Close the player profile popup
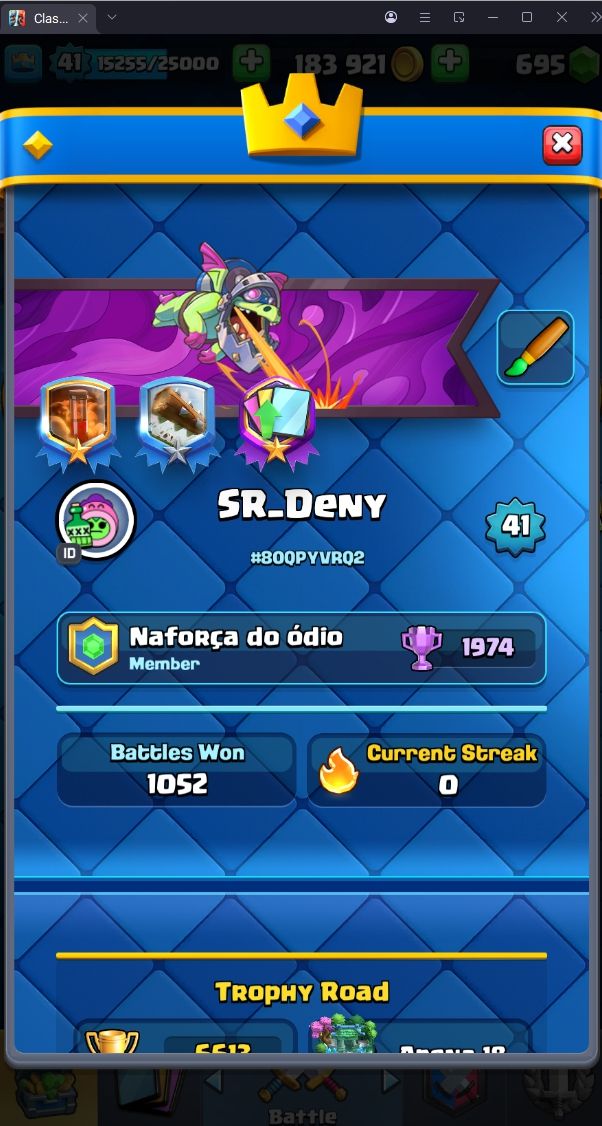The height and width of the screenshot is (1126, 602). pos(562,144)
